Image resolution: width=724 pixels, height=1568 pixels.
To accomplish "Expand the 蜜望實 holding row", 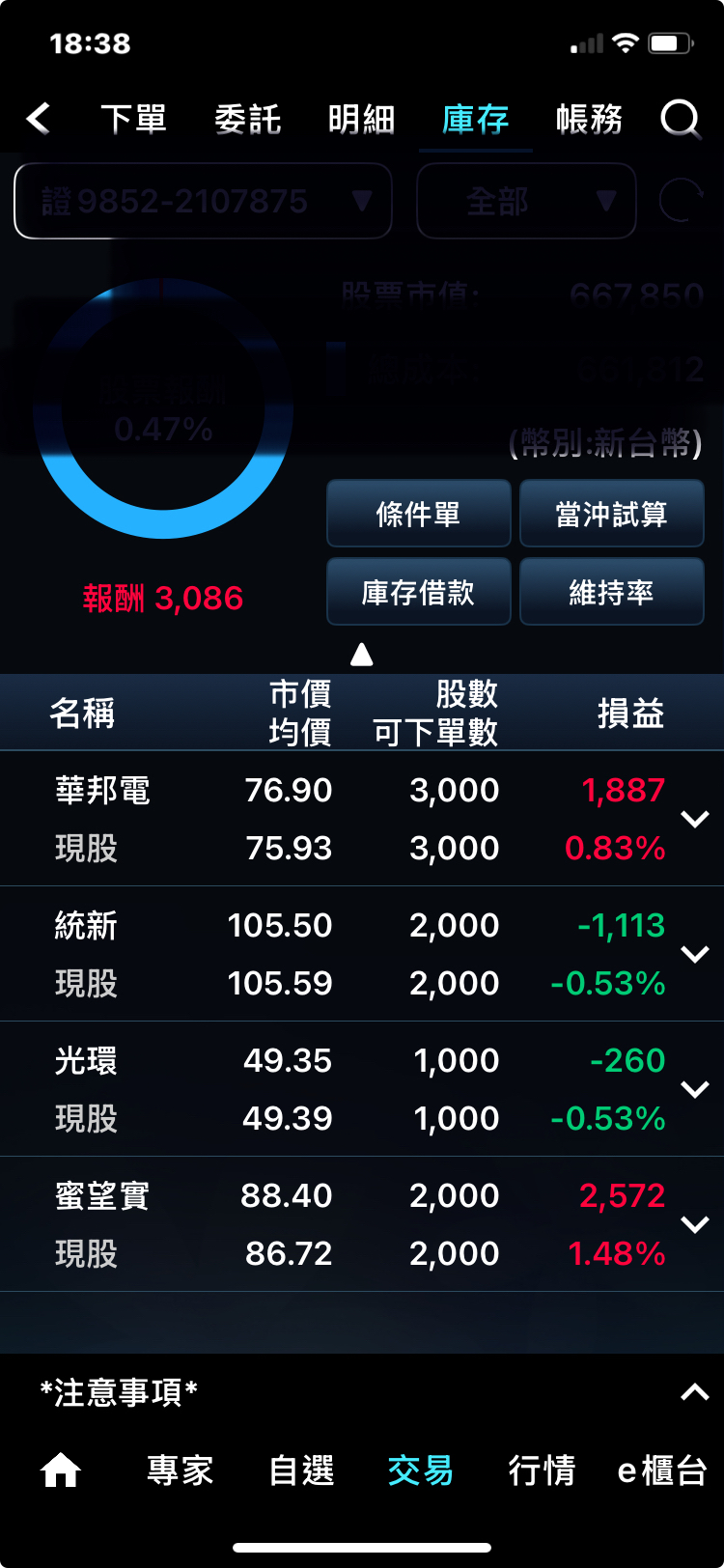I will [695, 1224].
